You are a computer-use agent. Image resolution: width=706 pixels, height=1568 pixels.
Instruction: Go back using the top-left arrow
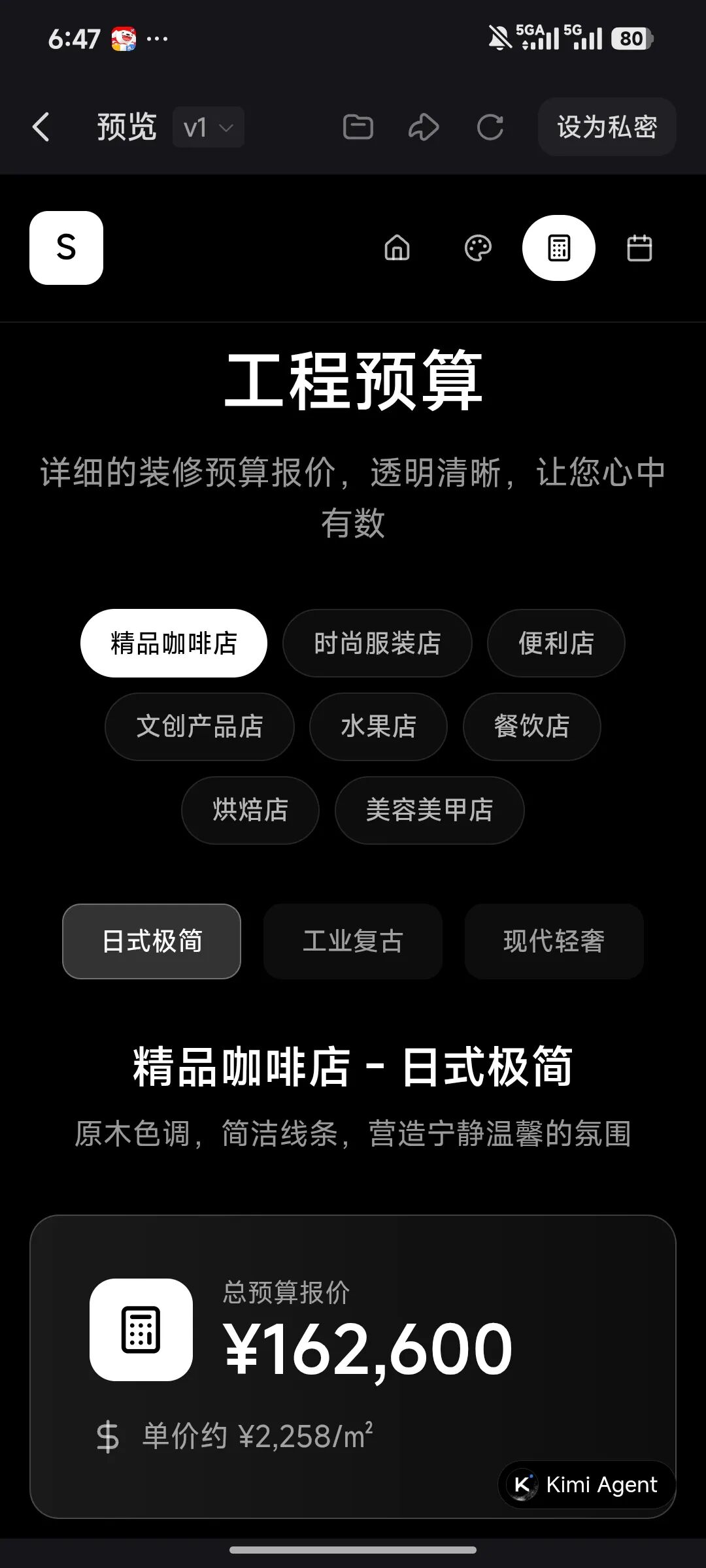[x=41, y=127]
